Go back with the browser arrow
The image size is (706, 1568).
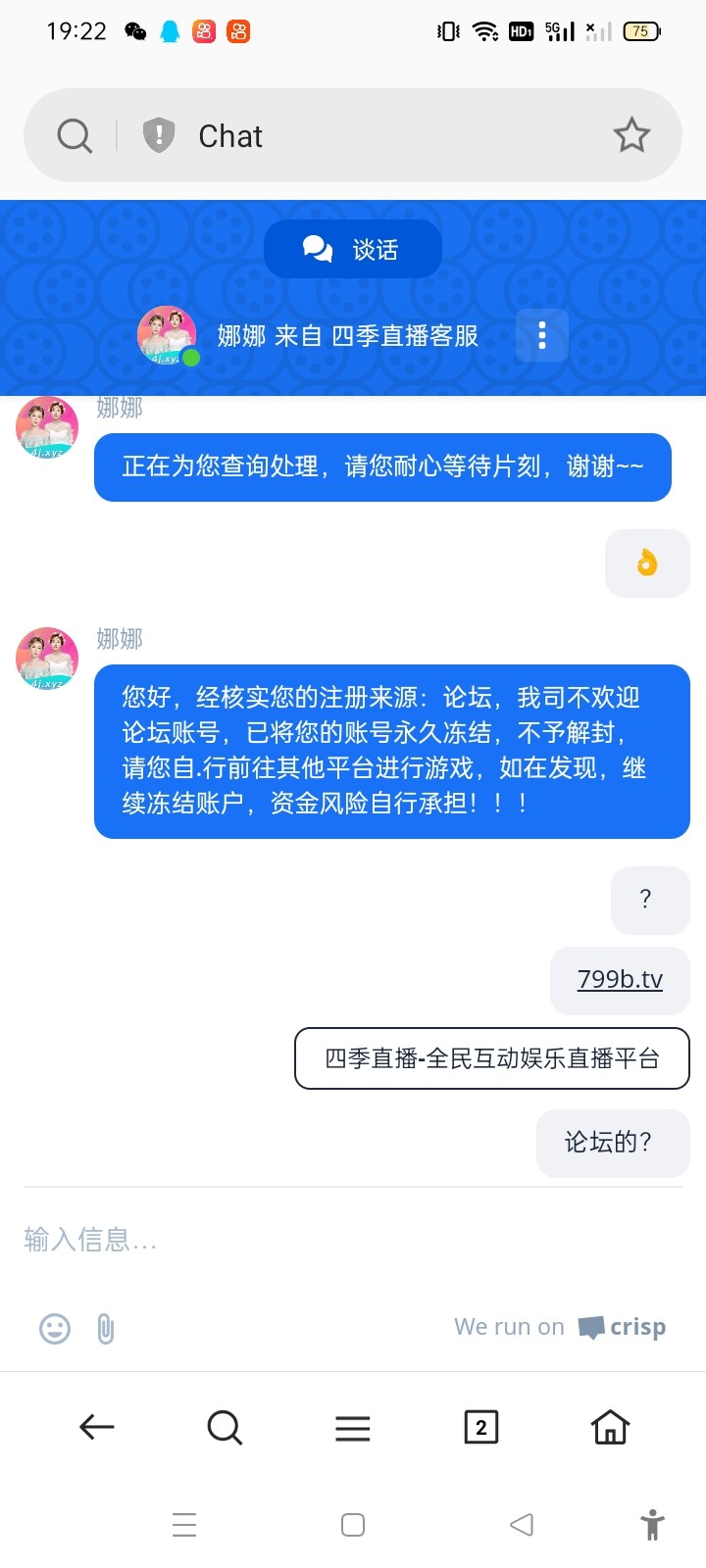click(x=97, y=1427)
